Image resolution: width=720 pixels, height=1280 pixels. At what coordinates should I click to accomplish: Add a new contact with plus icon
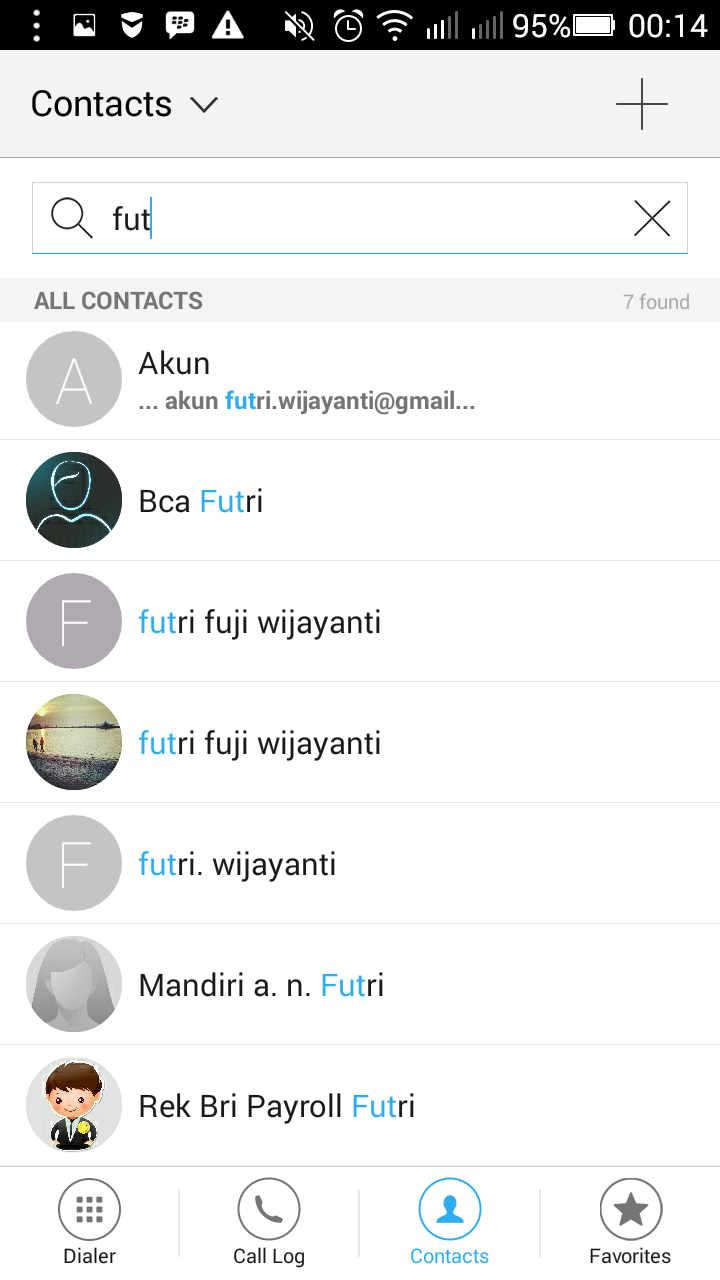pyautogui.click(x=641, y=104)
